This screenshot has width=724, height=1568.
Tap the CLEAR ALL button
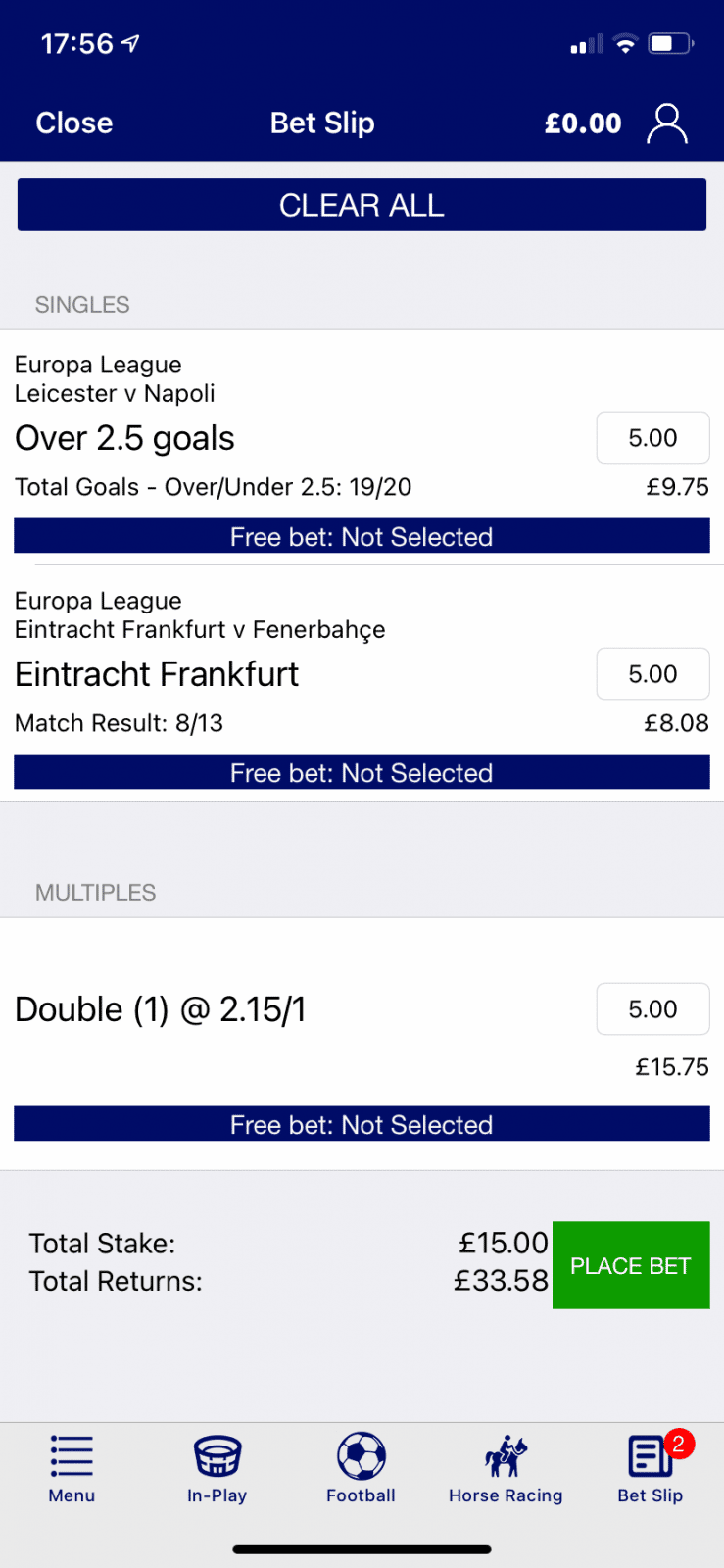pos(362,205)
